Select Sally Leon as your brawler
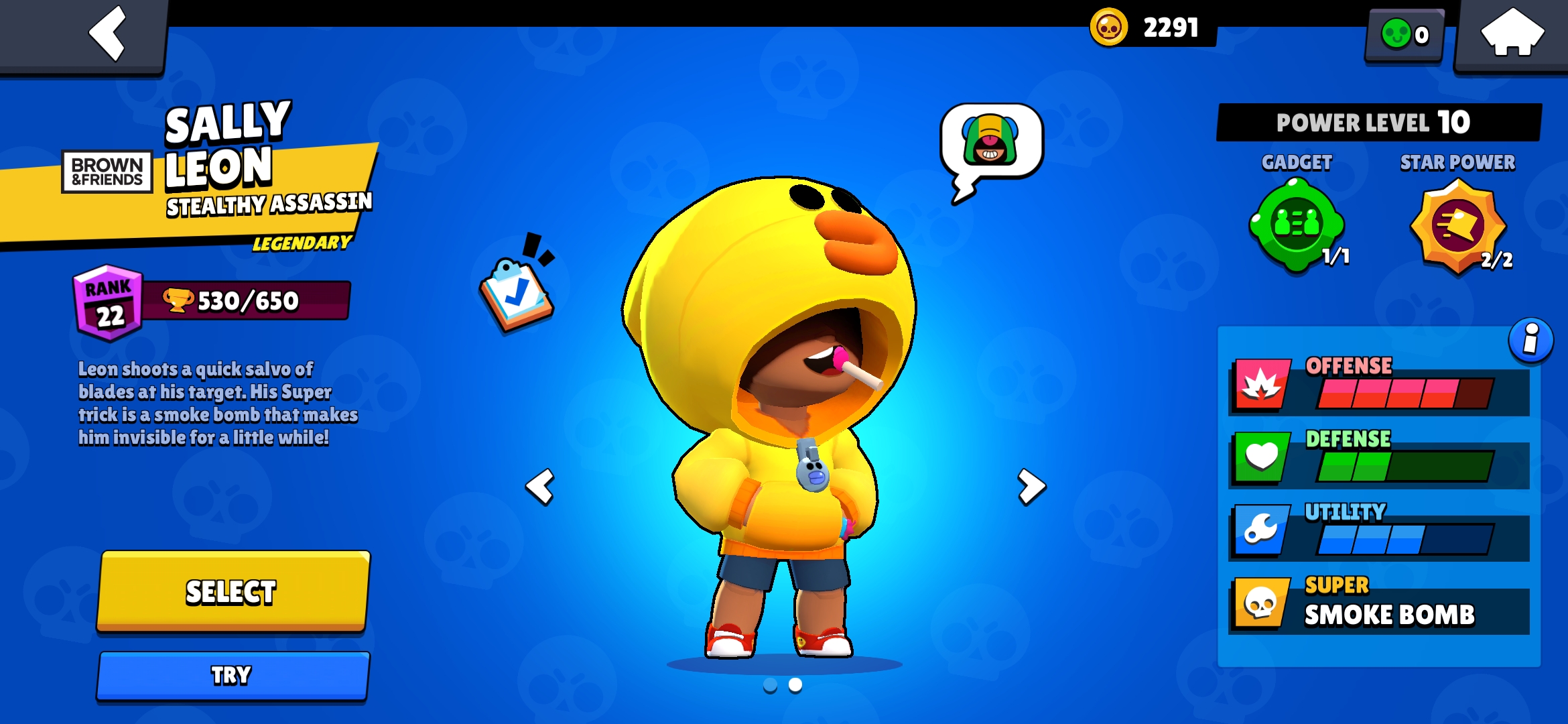Screen dimensions: 1568x724 click(233, 591)
